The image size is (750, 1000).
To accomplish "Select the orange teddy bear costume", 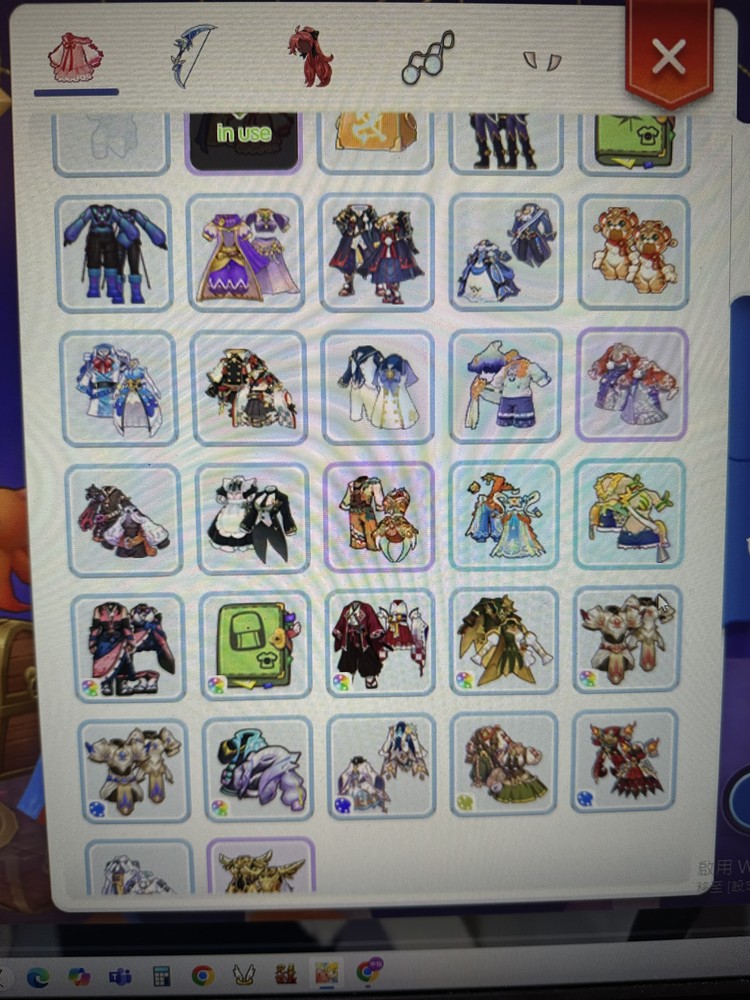I will (x=634, y=251).
